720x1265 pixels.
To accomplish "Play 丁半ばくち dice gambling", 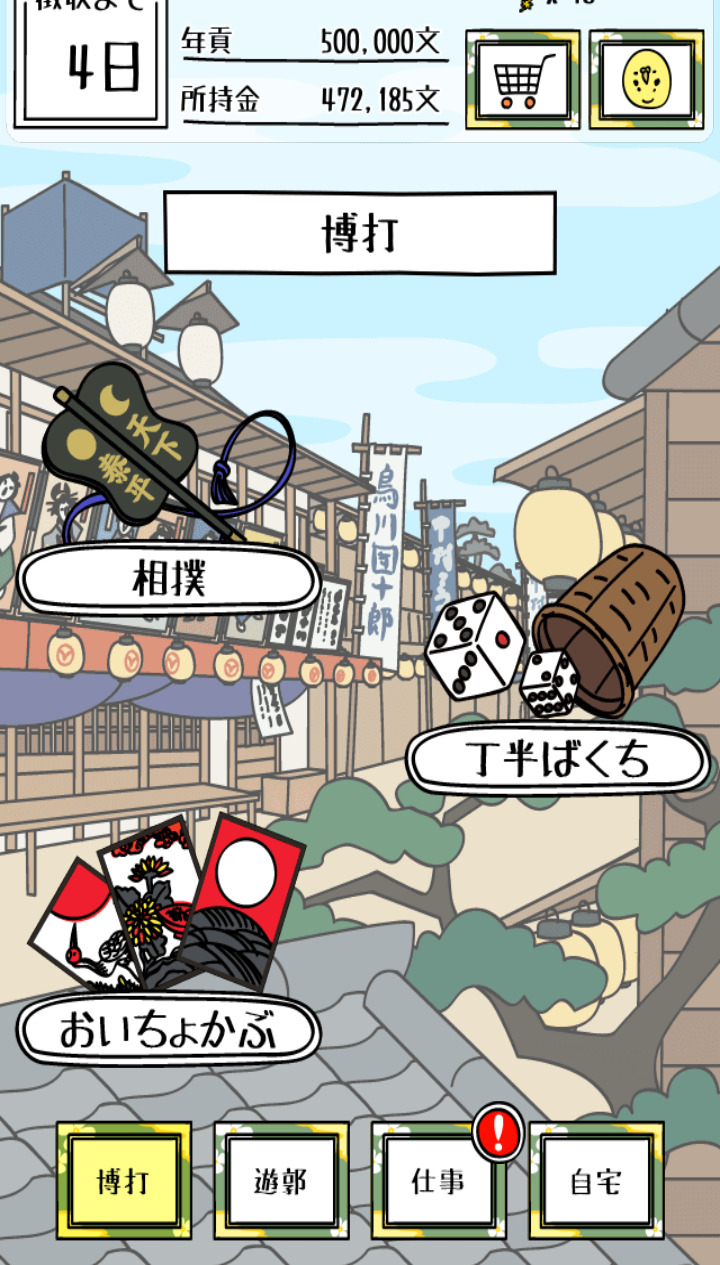I will pos(558,760).
